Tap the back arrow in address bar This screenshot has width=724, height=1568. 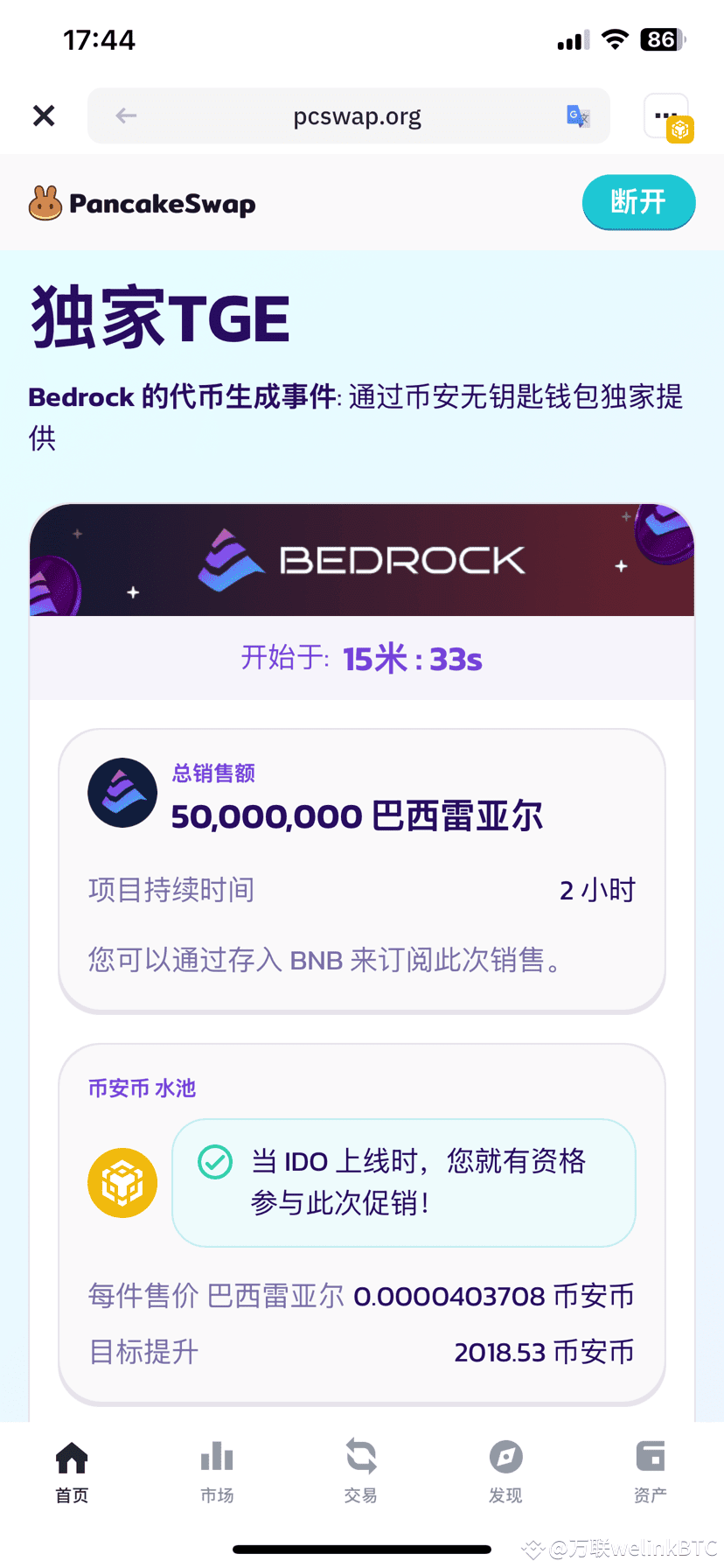tap(125, 115)
